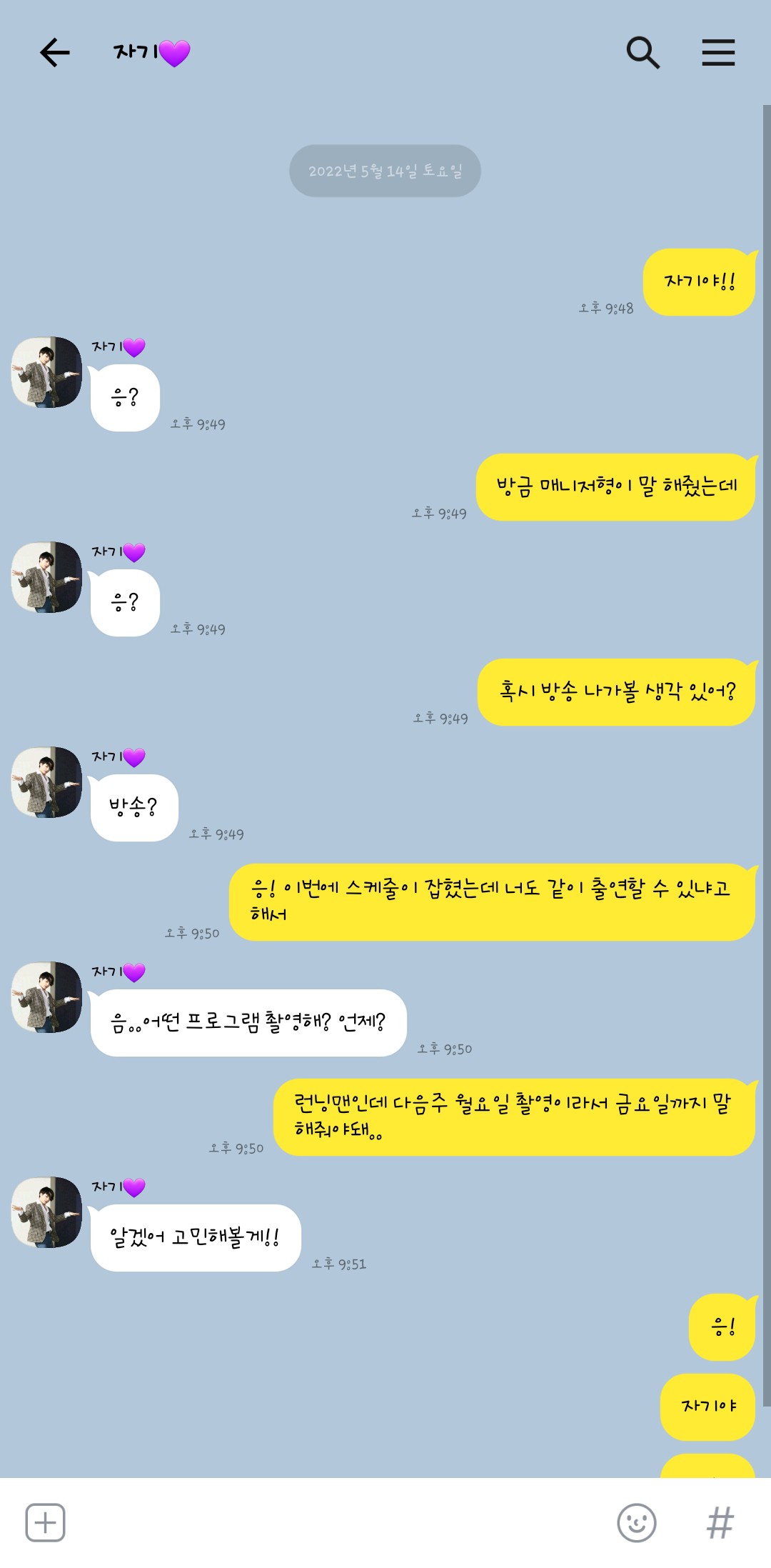View profile picture next to "알겠어 고민해볼게!!"
Viewport: 771px width, 1568px height.
click(46, 1212)
